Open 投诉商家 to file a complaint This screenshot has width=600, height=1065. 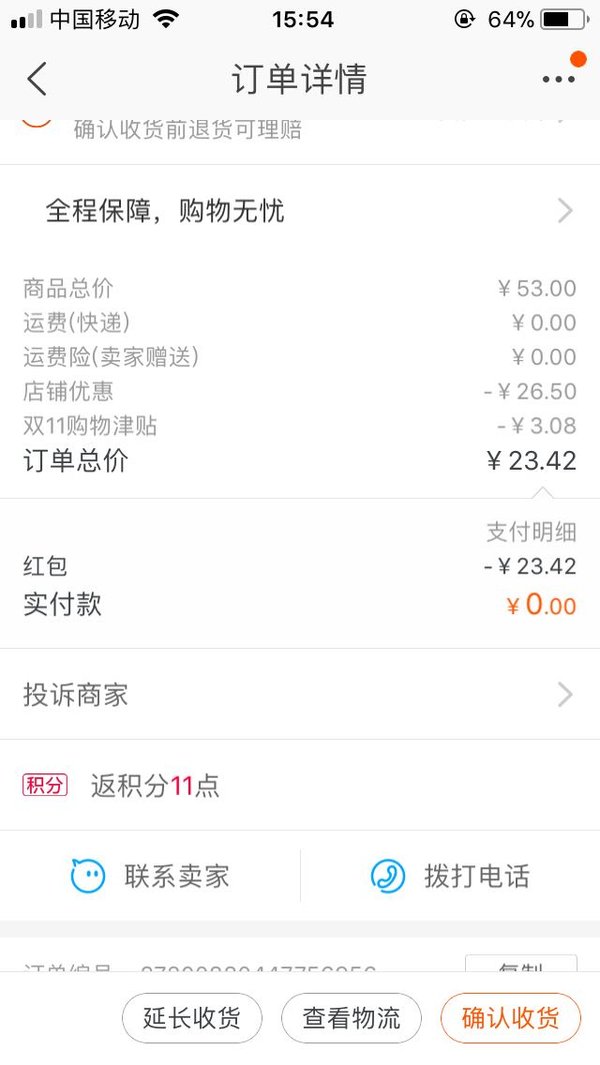300,694
